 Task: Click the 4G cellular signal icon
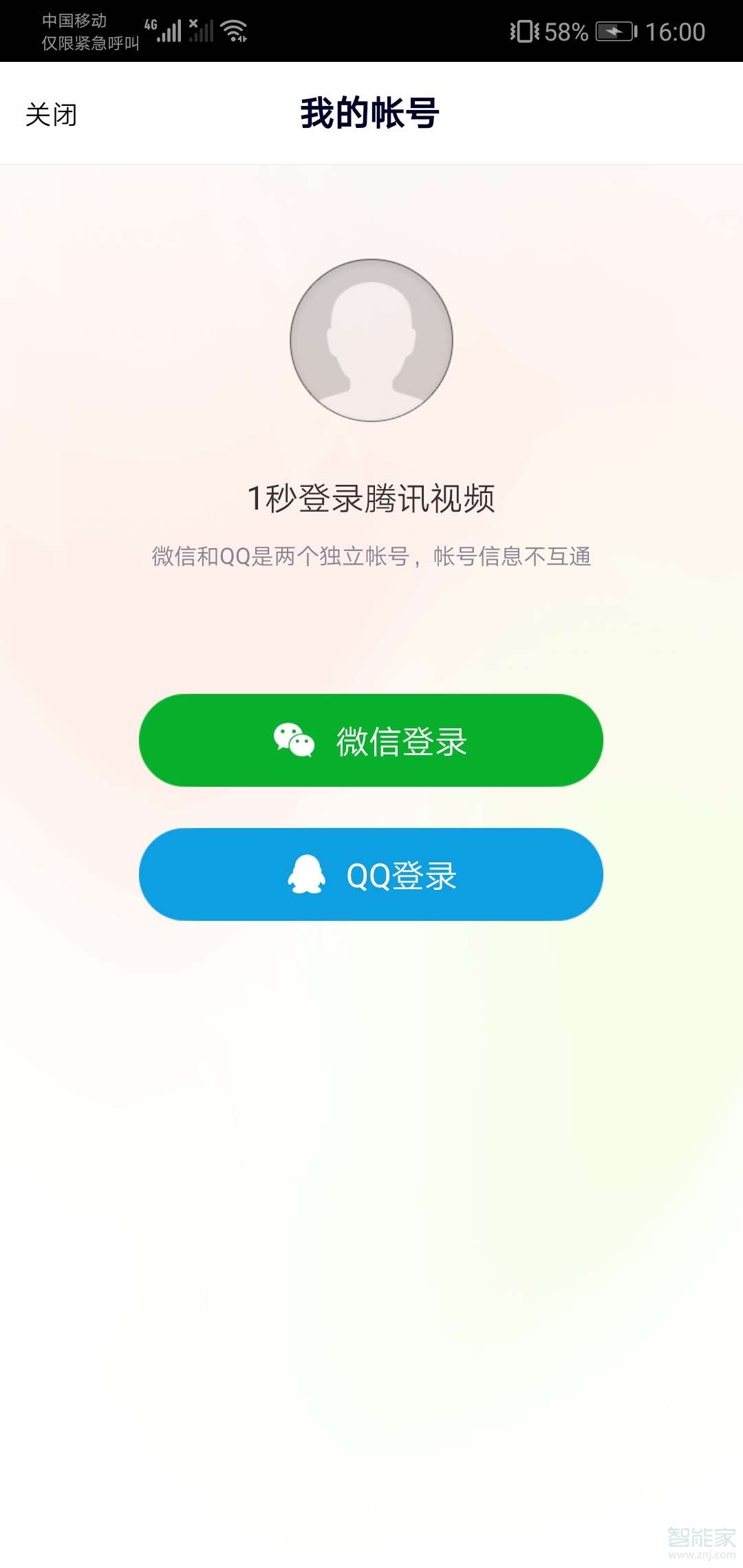(167, 29)
